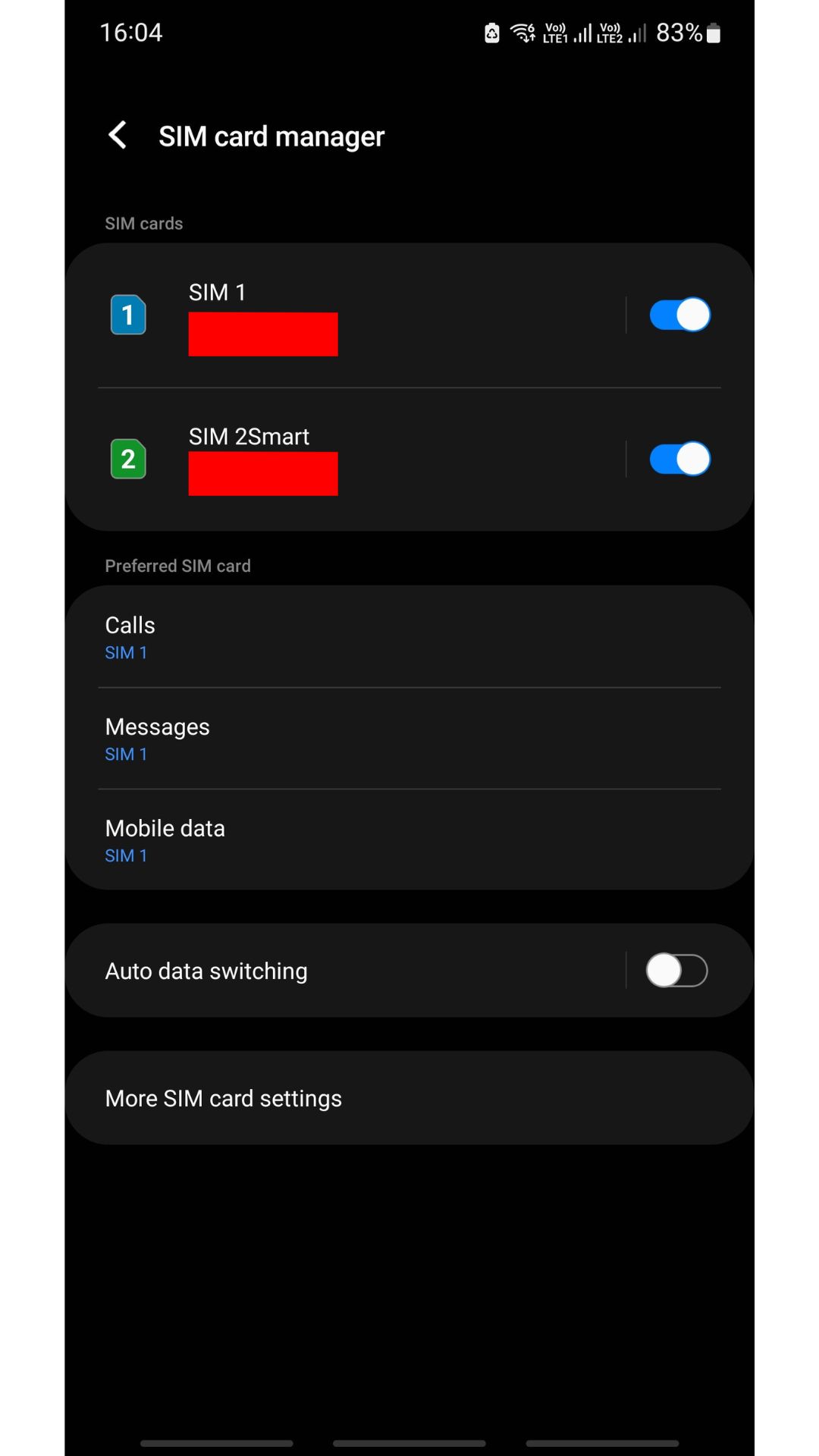Disable the SIM 2Smart switch
819x1456 pixels.
click(x=679, y=459)
